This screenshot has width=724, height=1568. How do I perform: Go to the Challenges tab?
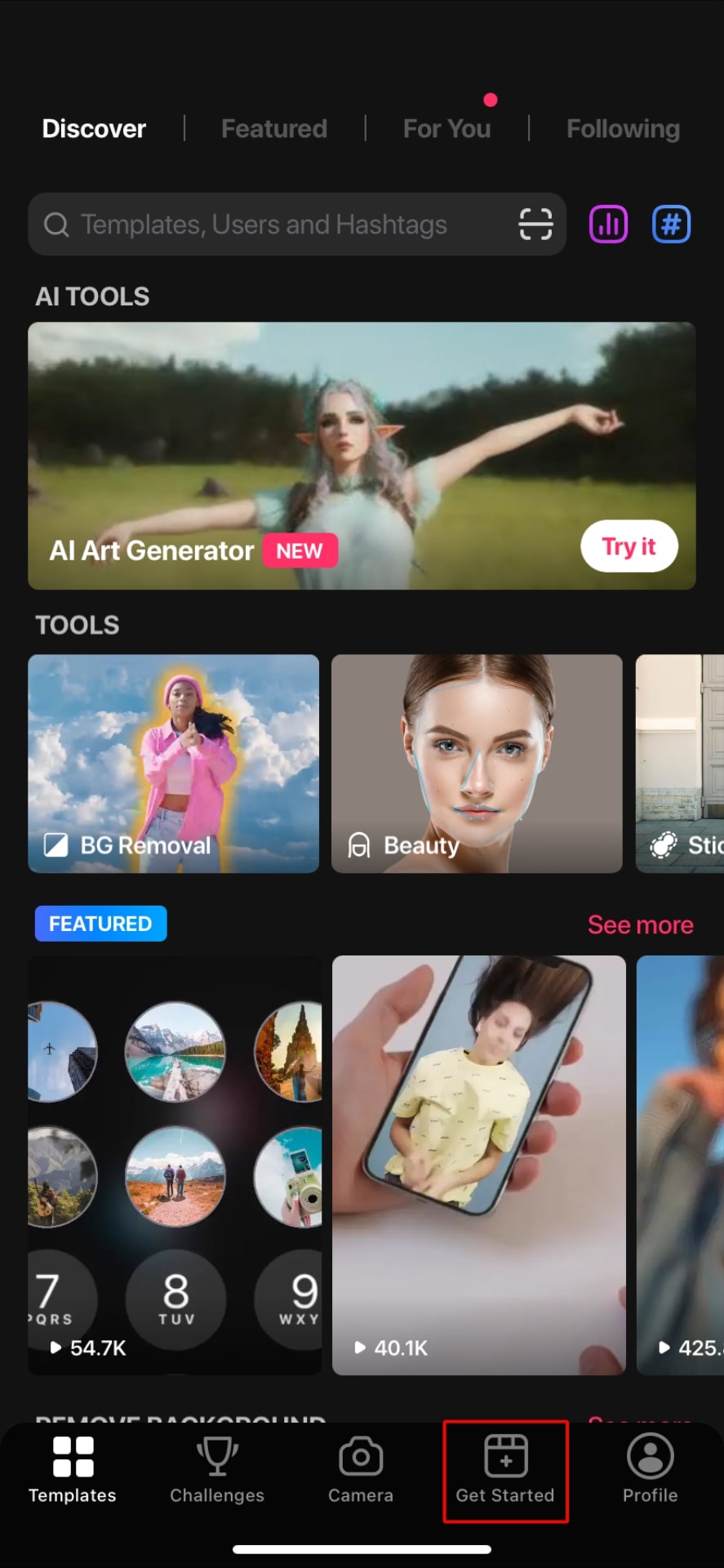[x=217, y=1472]
